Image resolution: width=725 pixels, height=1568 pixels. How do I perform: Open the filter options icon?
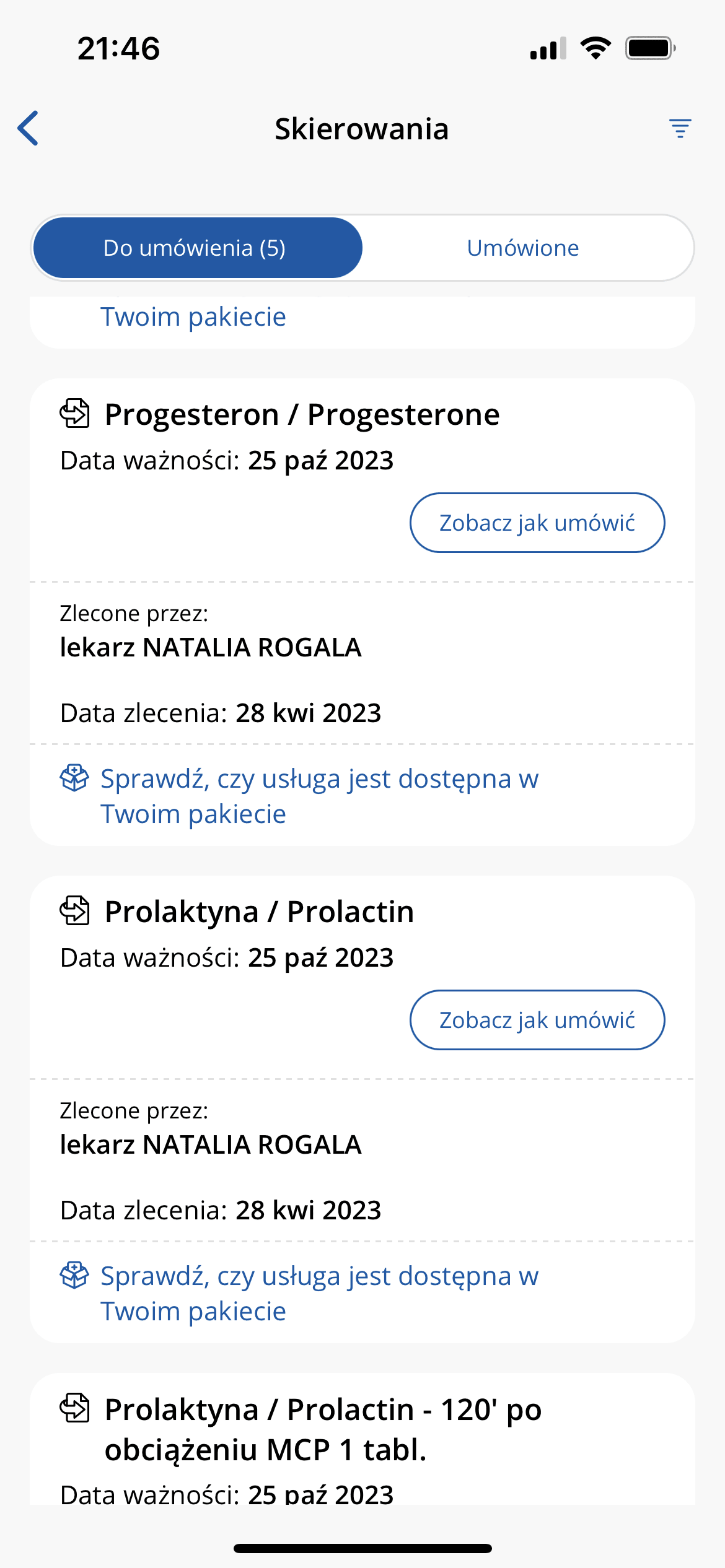coord(680,128)
